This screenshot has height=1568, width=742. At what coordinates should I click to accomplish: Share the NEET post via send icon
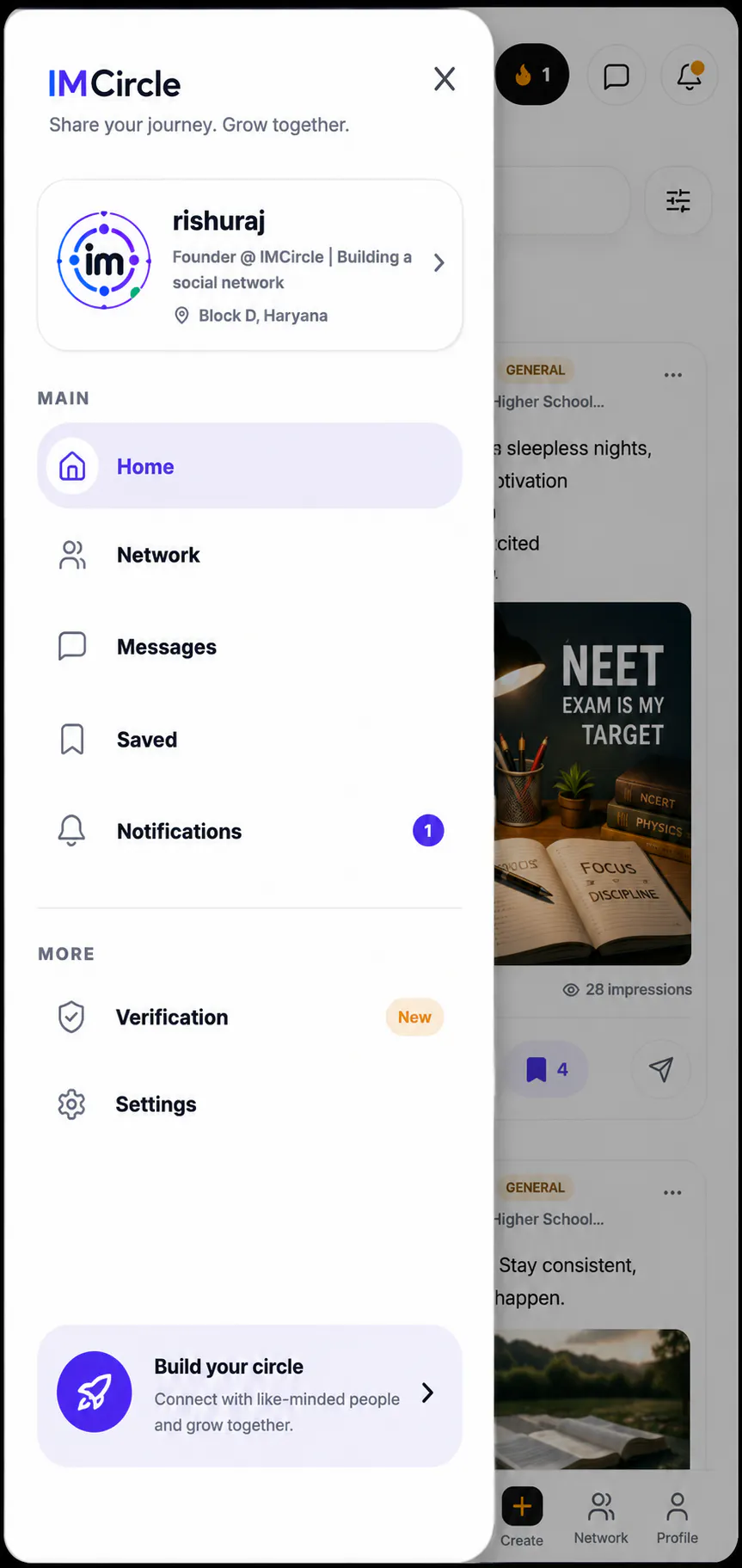[x=660, y=1069]
